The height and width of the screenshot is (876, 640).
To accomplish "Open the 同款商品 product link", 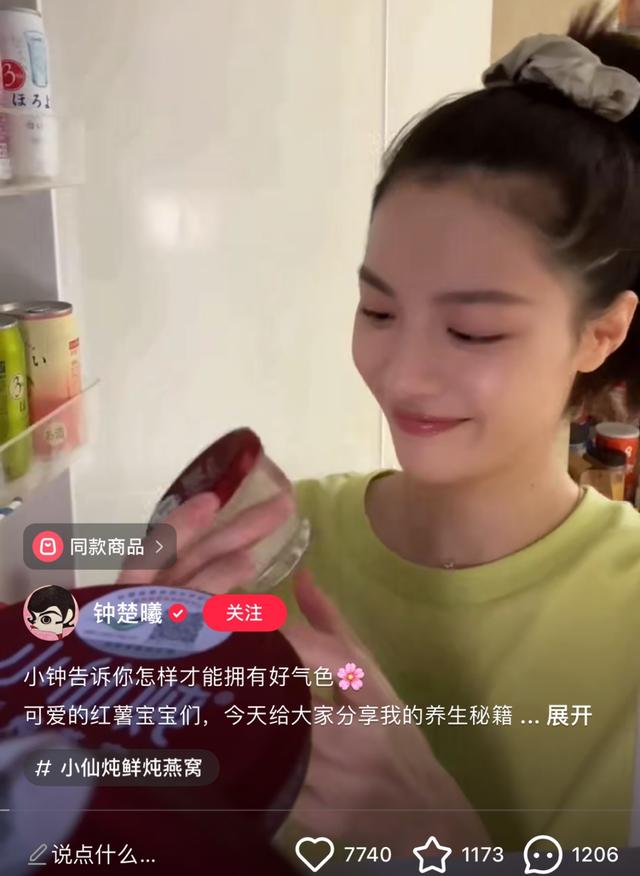I will click(100, 547).
